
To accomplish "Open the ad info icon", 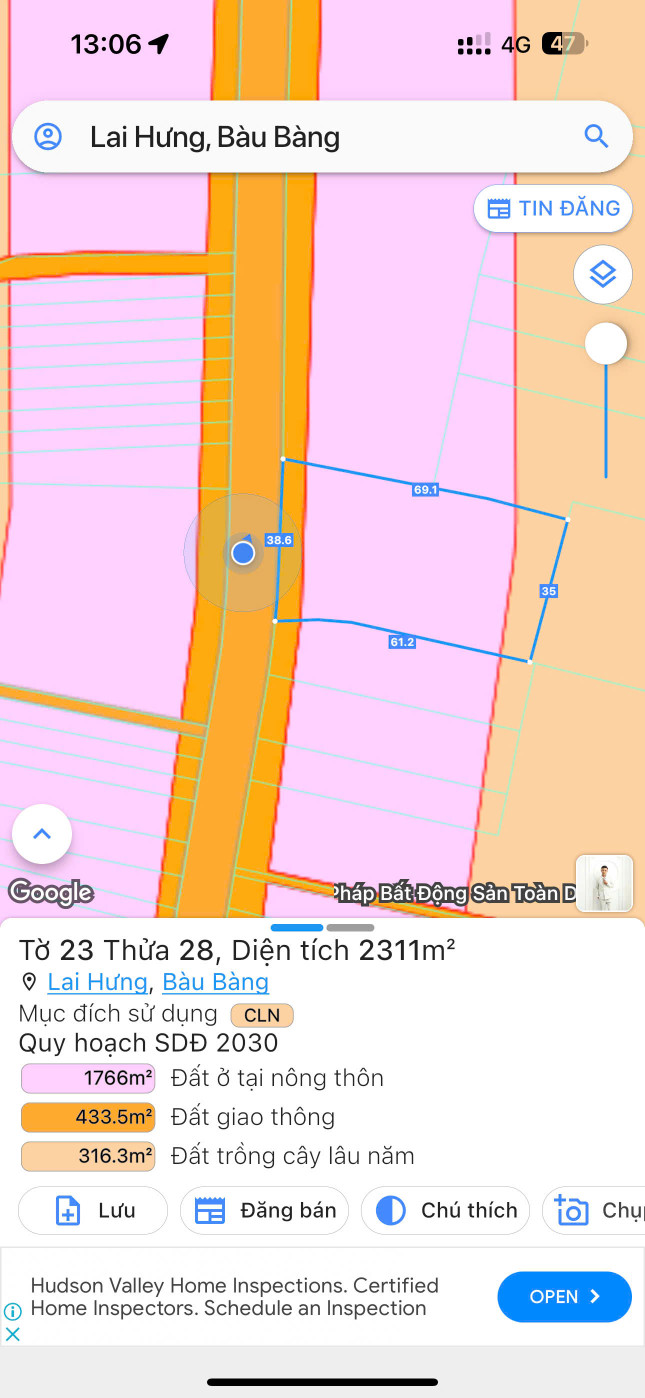I will point(13,1311).
